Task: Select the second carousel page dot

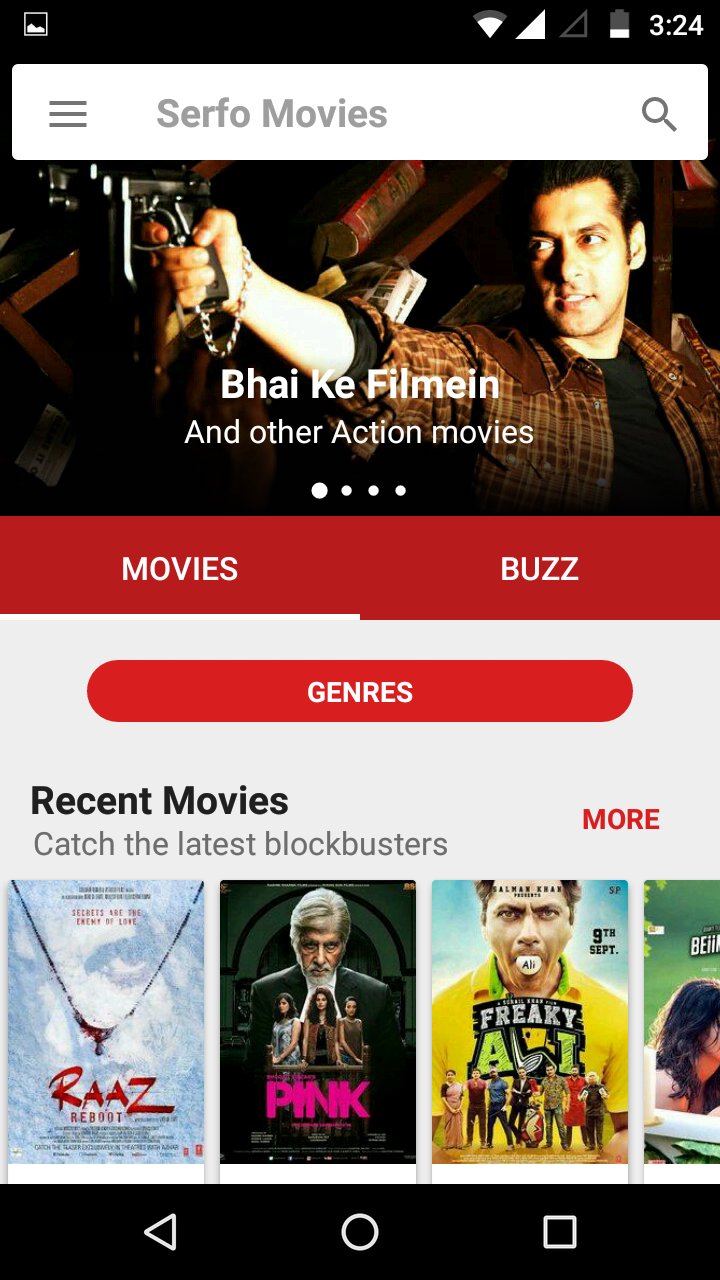Action: click(x=346, y=490)
